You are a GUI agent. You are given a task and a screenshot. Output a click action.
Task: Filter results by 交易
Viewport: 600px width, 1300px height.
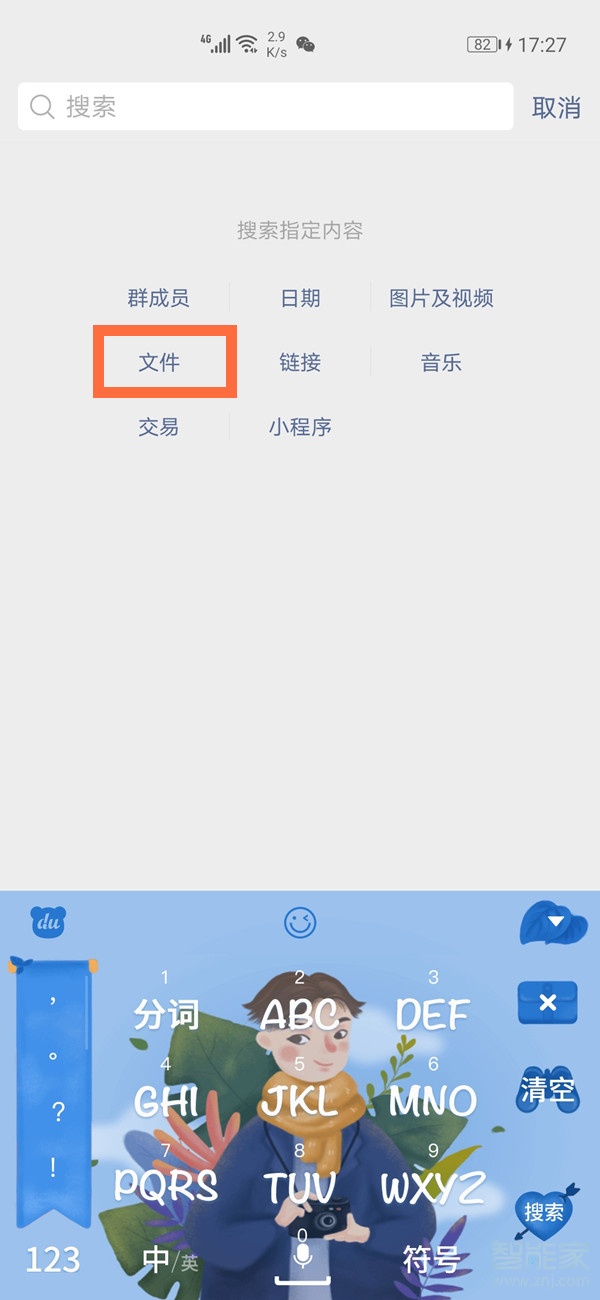click(158, 427)
